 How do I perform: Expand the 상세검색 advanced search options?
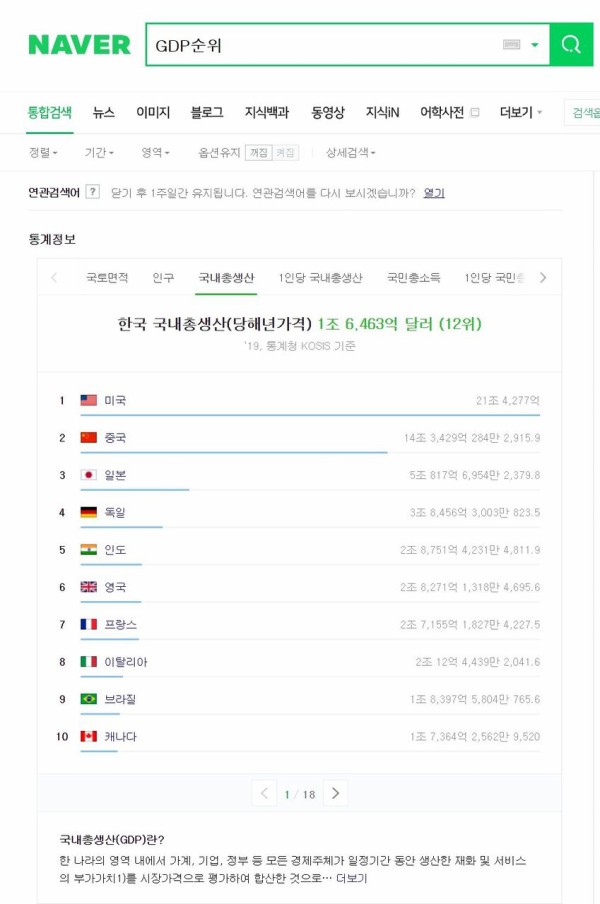coord(350,153)
